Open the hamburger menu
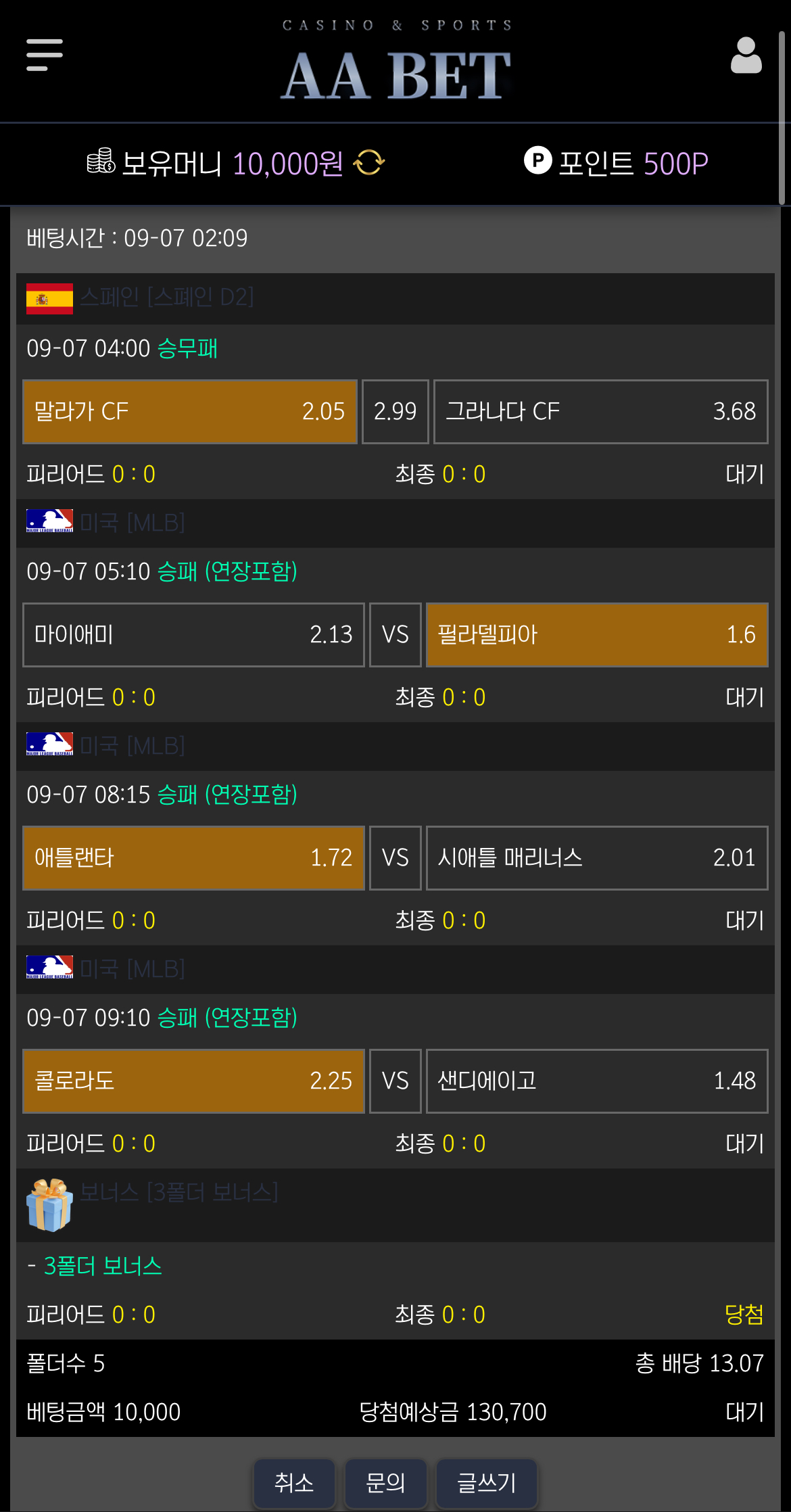The height and width of the screenshot is (1512, 791). click(x=45, y=55)
